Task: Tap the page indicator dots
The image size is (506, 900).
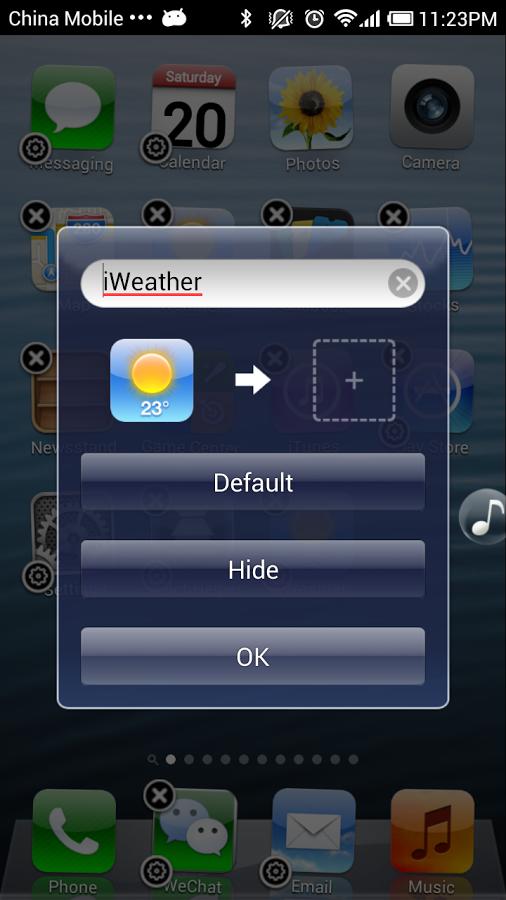Action: click(253, 759)
